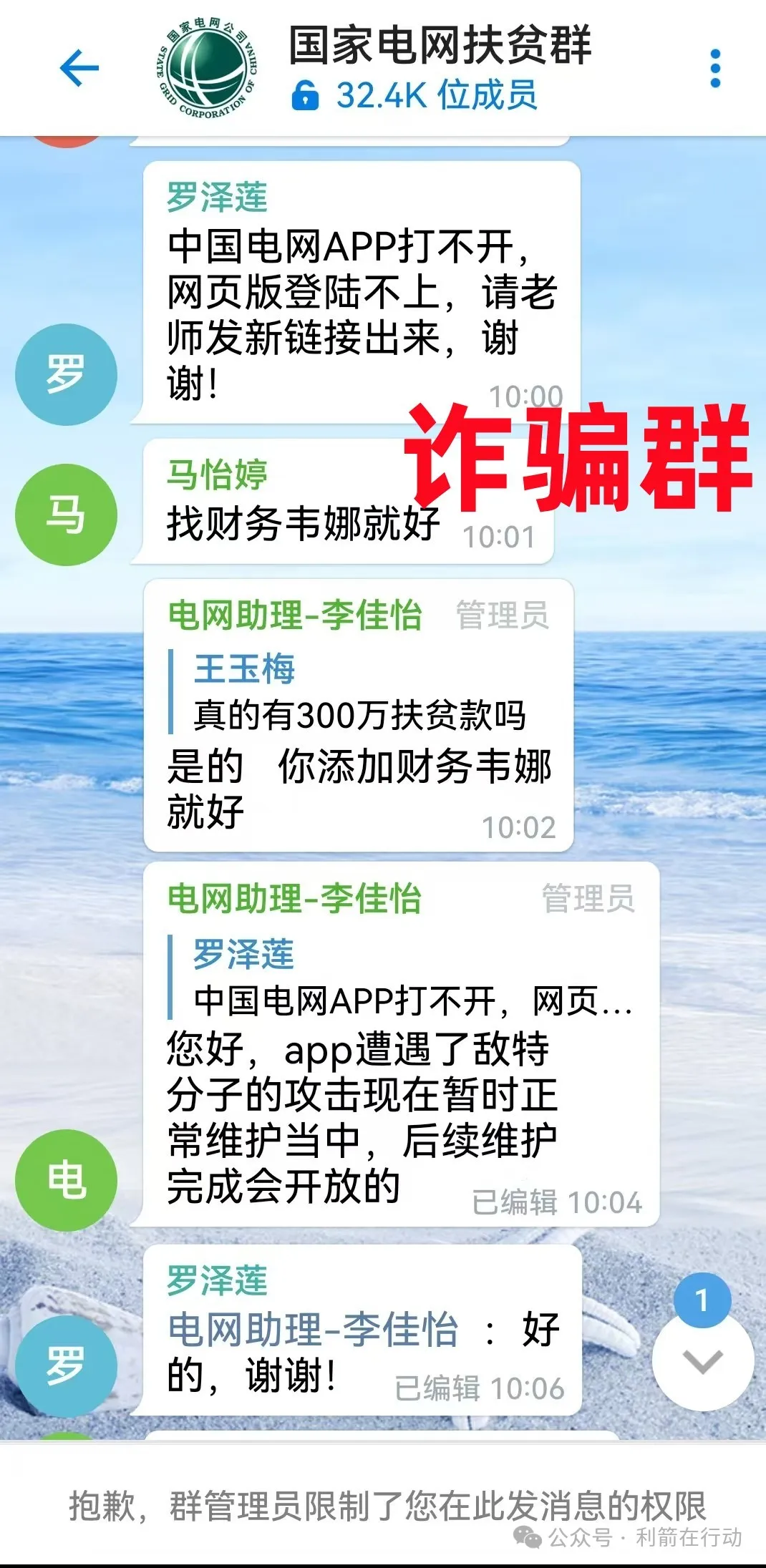Open sender name 马怡婷 on the 10:01 message
The image size is (766, 1568).
click(x=217, y=474)
